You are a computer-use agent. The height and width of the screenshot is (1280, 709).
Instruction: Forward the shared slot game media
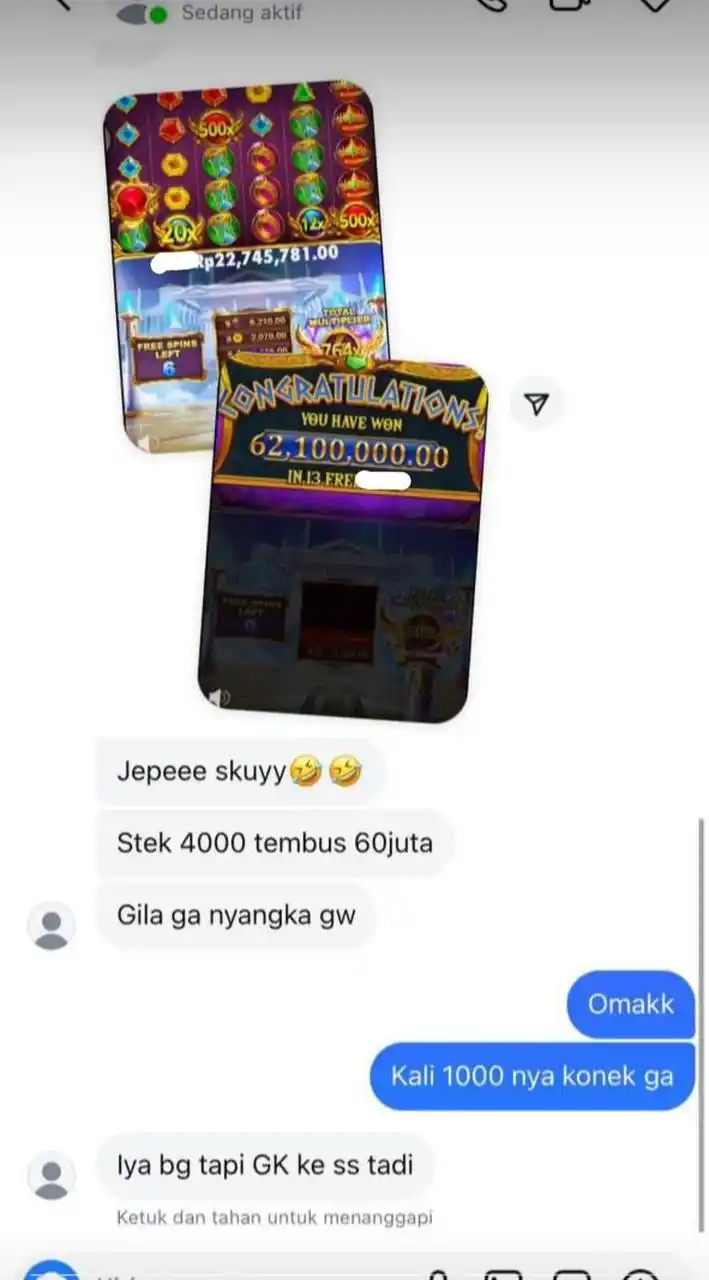click(x=537, y=404)
